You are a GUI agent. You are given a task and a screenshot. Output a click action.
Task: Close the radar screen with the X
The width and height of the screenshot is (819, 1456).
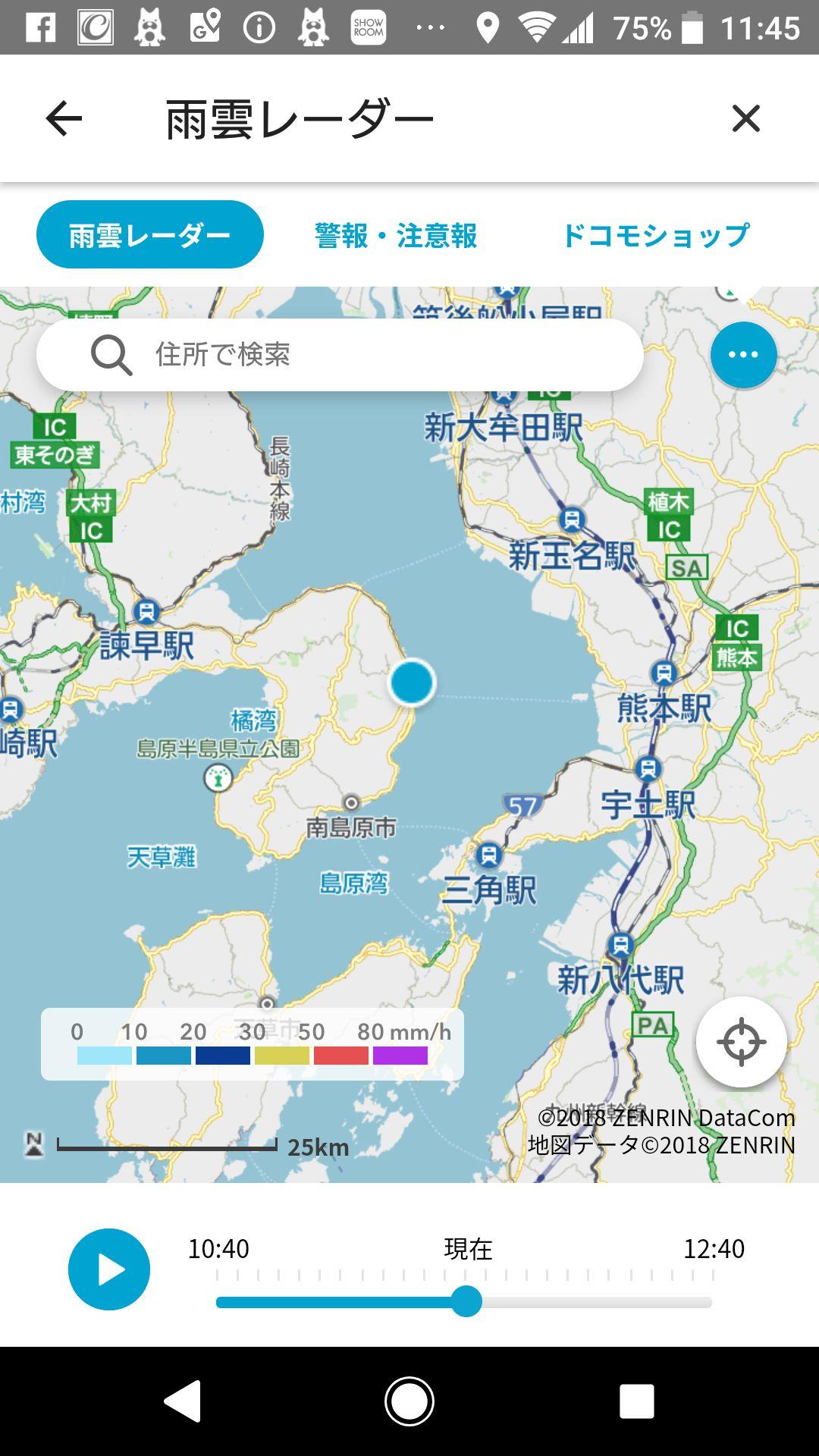tap(746, 118)
